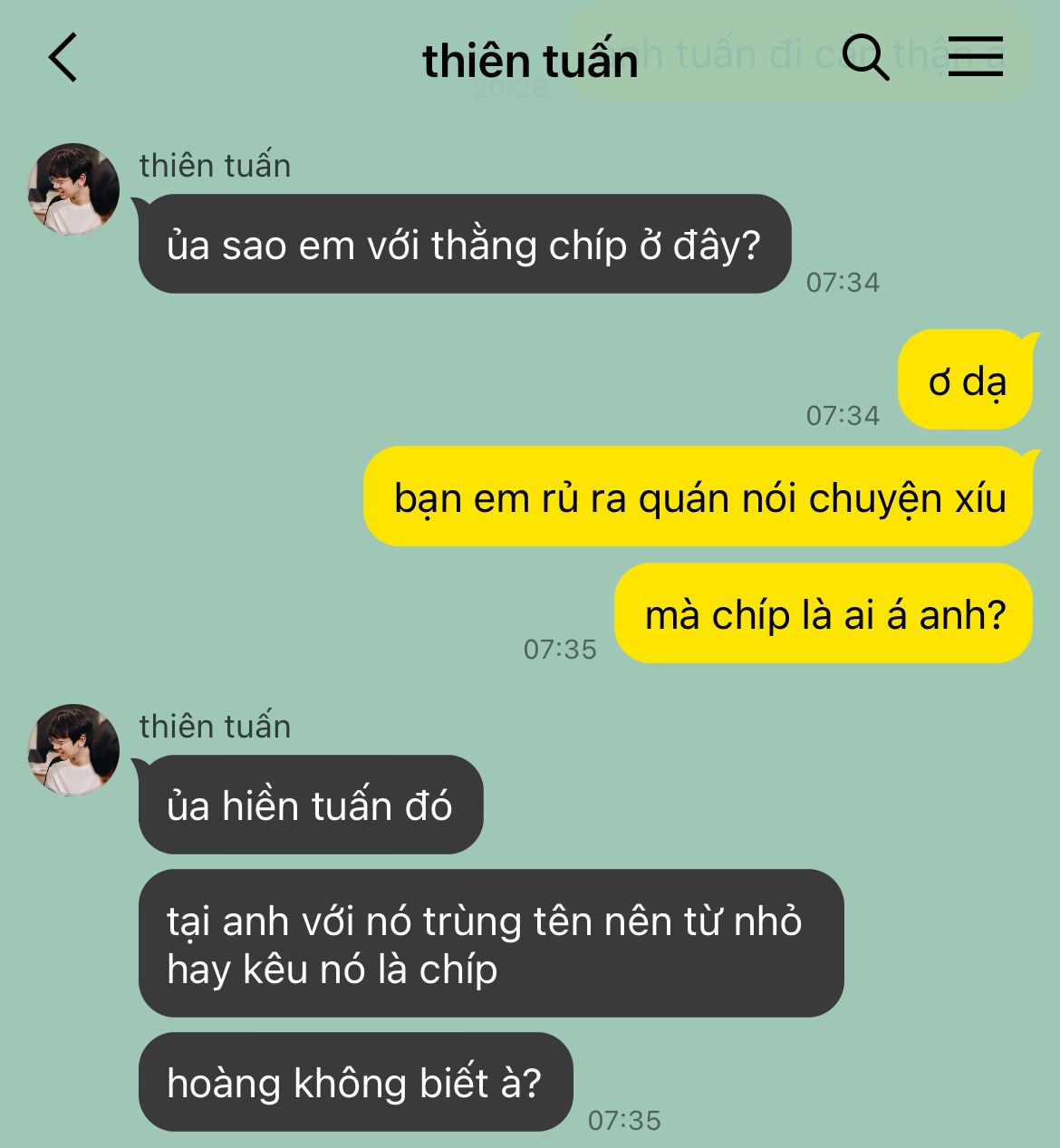Screen dimensions: 1060x1148
Task: Tap thiên tuấn's avatar beside 'ủa hiền tuấn đó'
Action: (x=73, y=750)
